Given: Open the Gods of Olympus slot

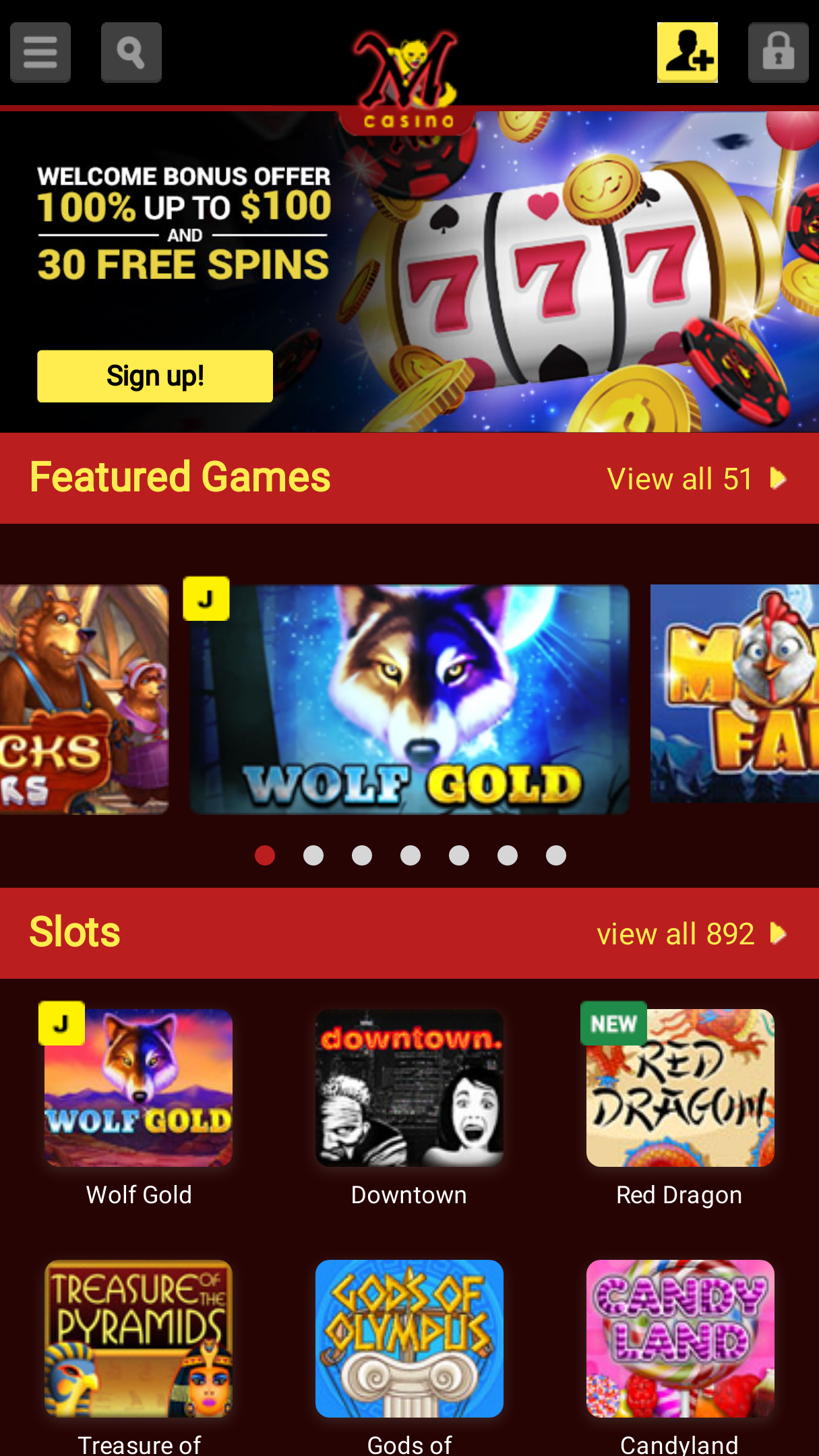Looking at the screenshot, I should point(409,1339).
